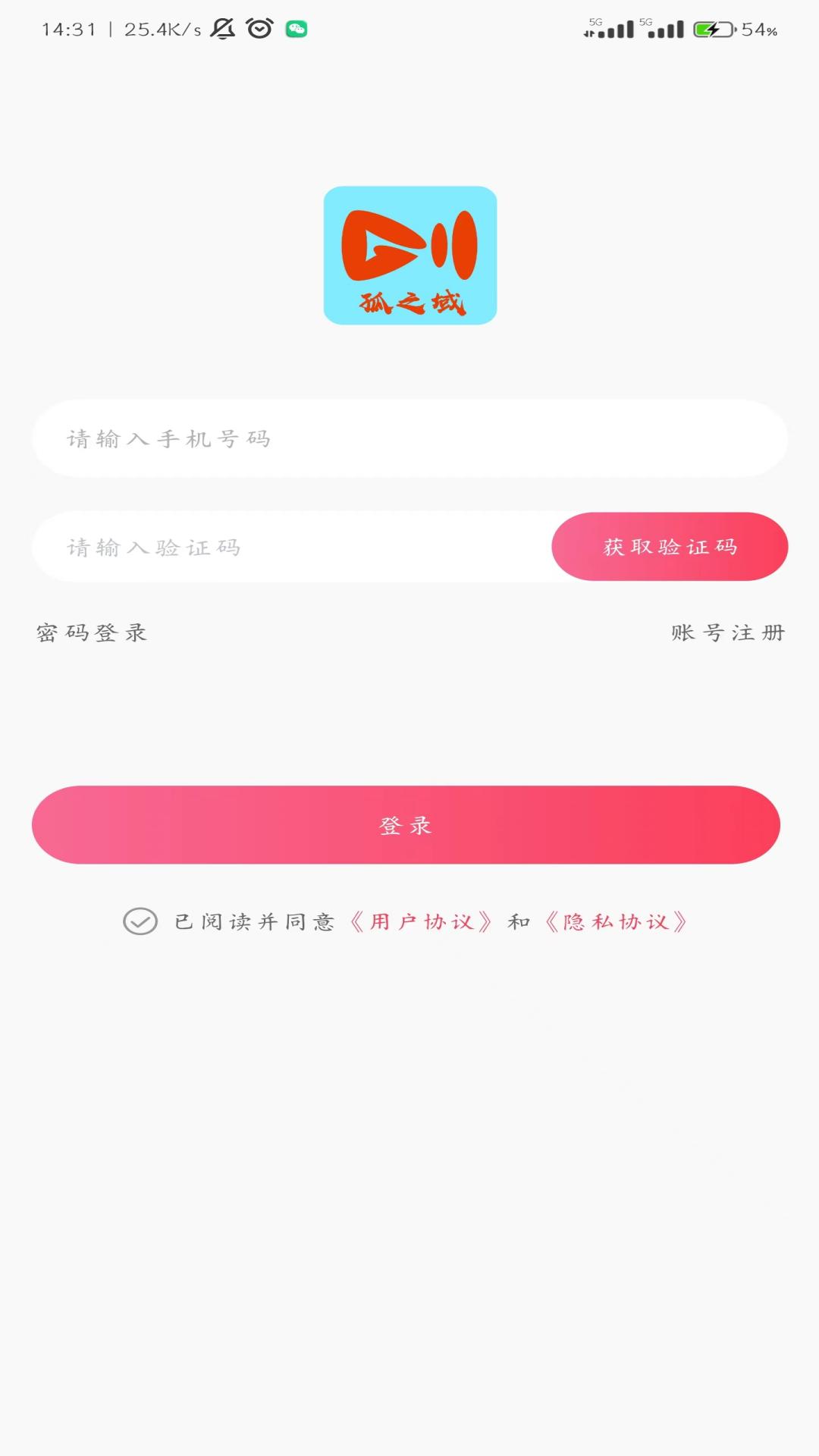This screenshot has height=1456, width=819.
Task: Focus the verification code field
Action: coord(288,547)
